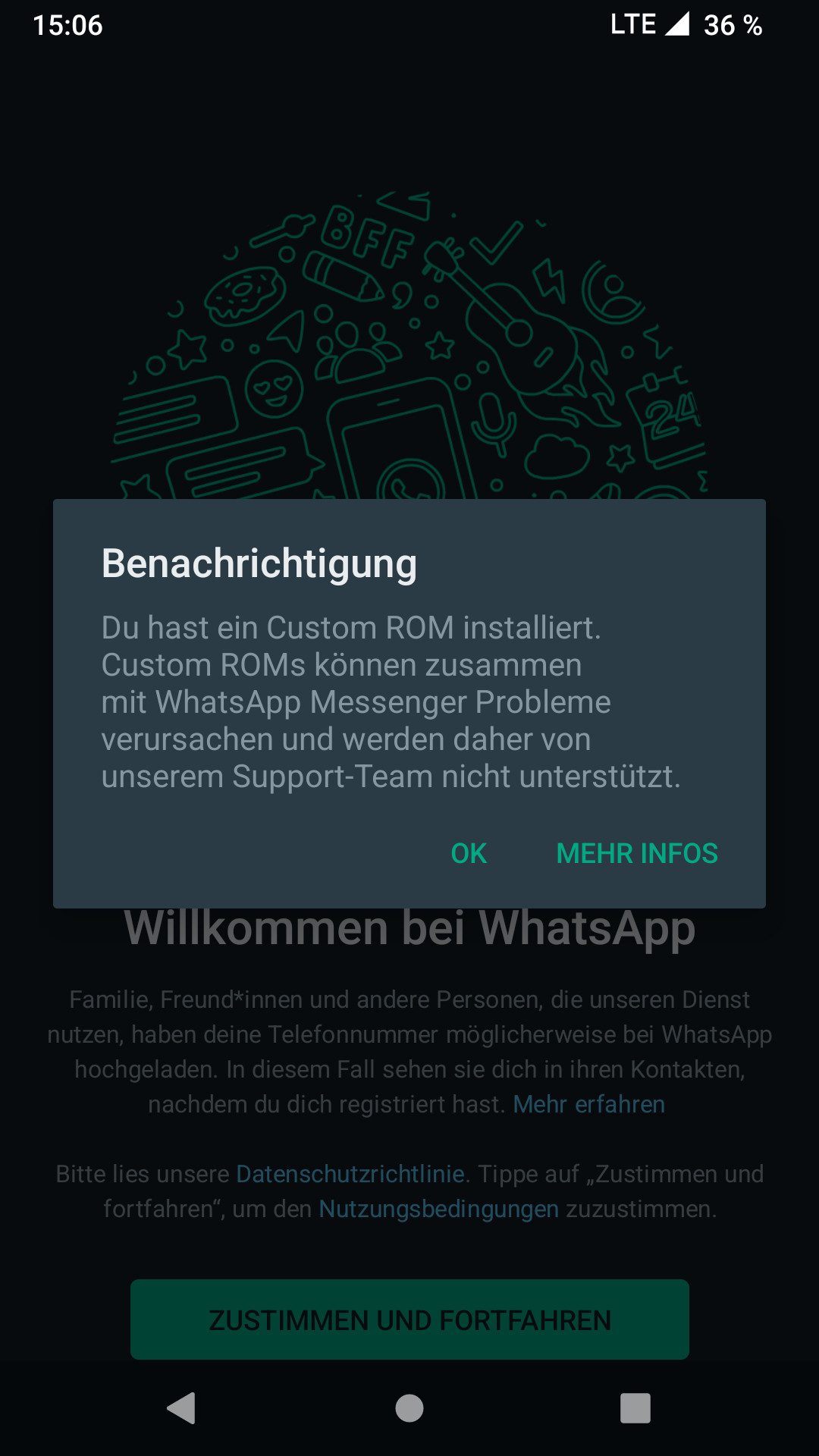Screen dimensions: 819x1456
Task: Dismiss the Custom ROM notice with OK
Action: tap(469, 853)
